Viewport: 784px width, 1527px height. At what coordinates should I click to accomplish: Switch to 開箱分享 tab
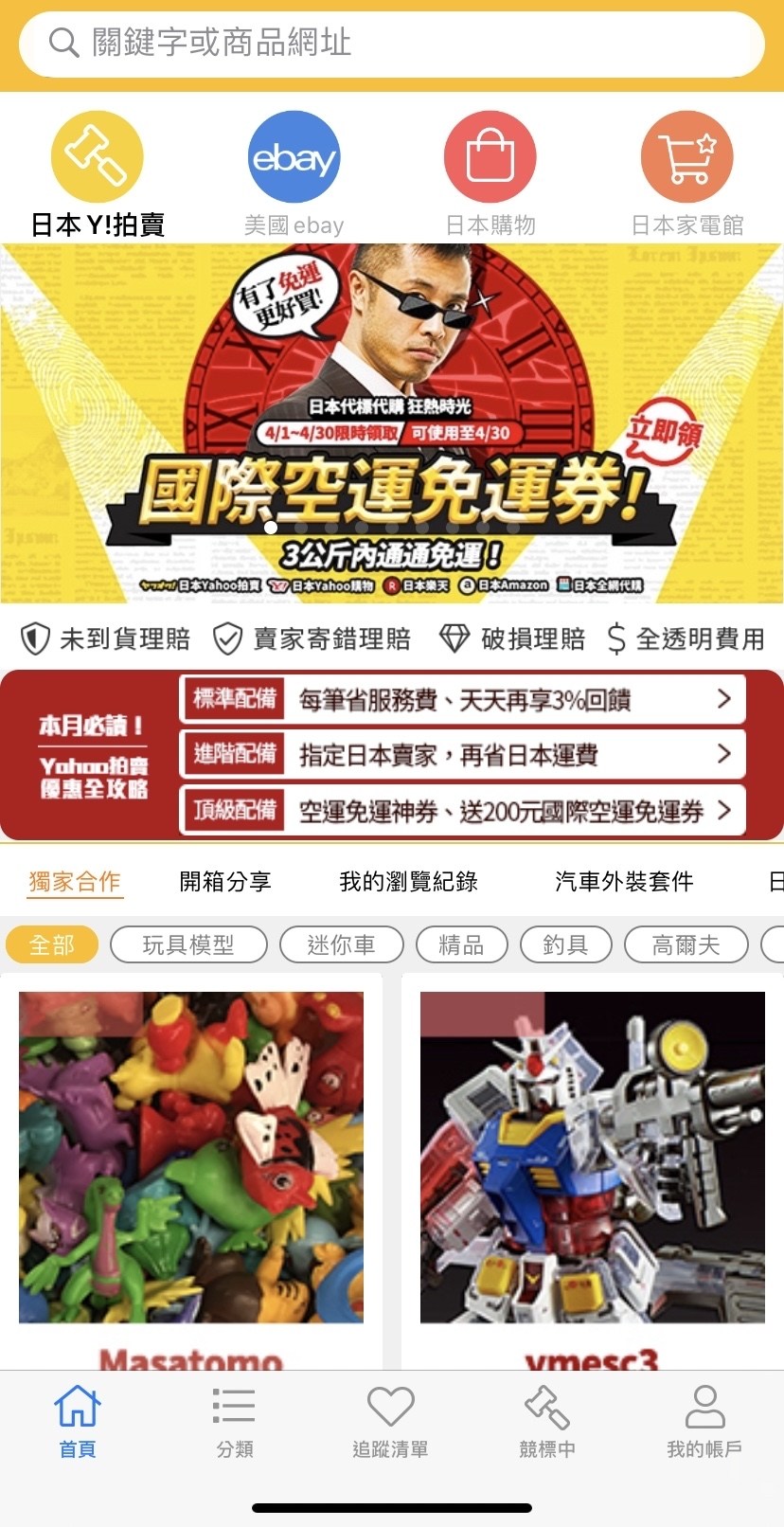click(225, 881)
